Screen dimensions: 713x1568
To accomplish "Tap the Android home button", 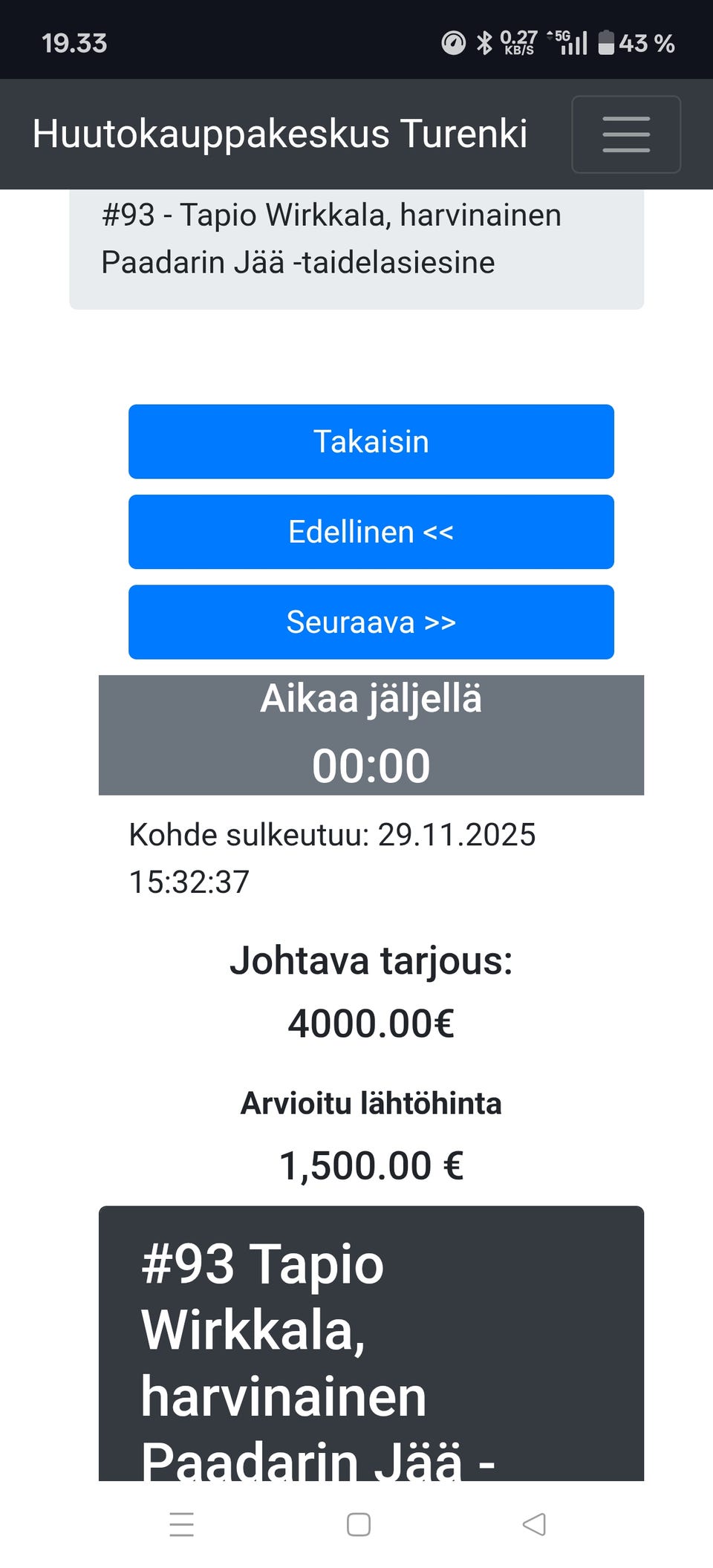I will point(358,1524).
